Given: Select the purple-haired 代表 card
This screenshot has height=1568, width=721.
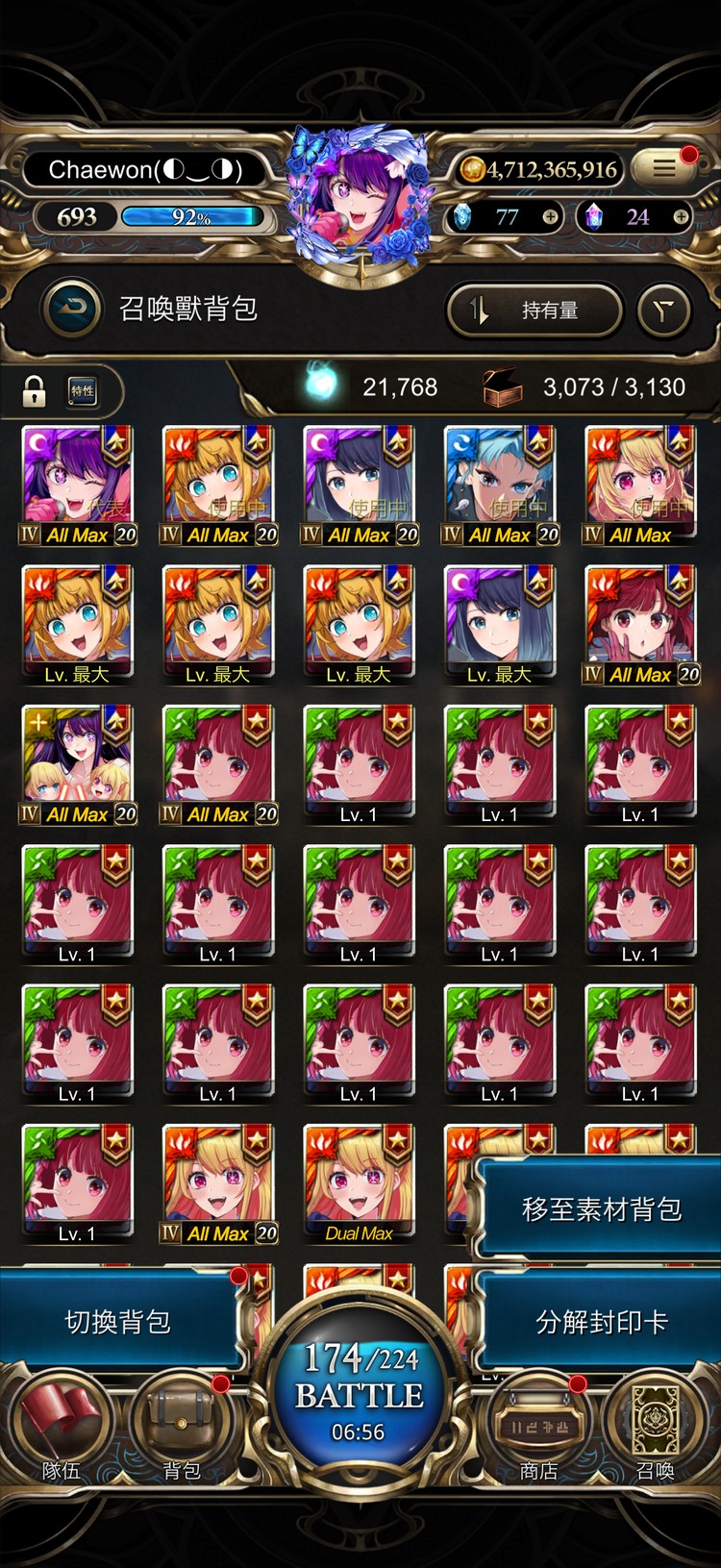Looking at the screenshot, I should coord(78,485).
